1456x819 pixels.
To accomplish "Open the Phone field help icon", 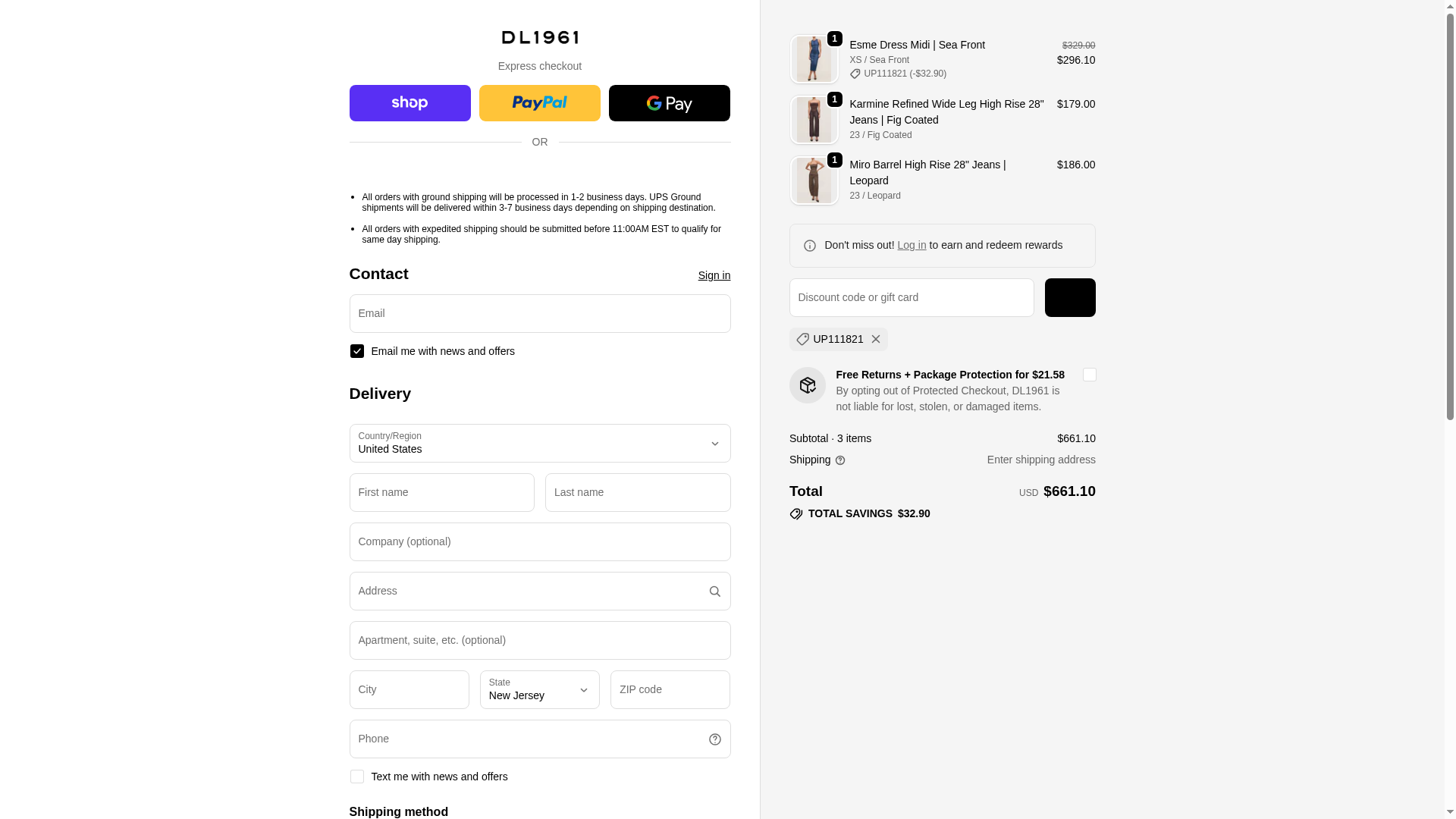I will click(x=714, y=739).
